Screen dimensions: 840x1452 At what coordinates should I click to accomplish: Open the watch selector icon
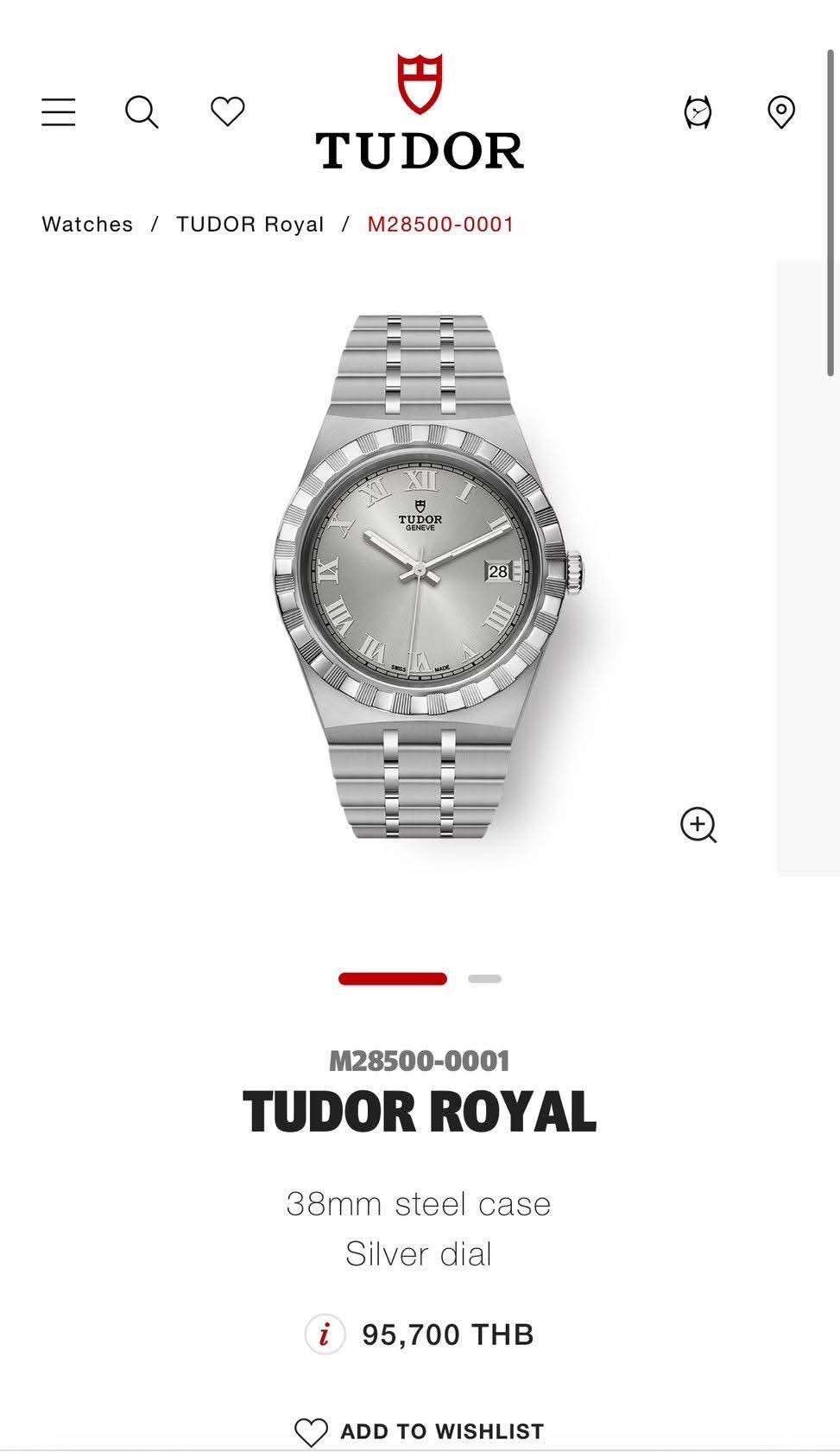tap(698, 112)
